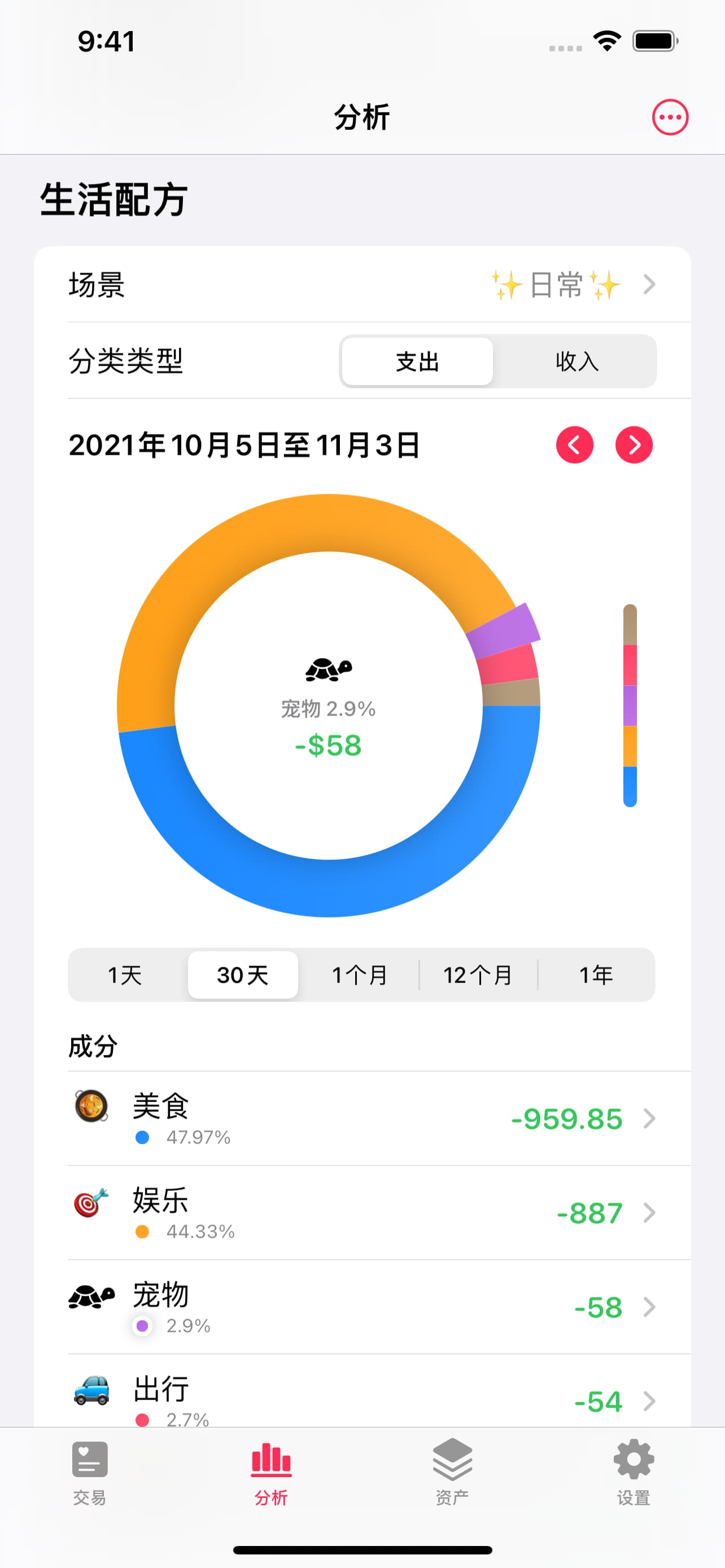Open the more options ellipsis menu
725x1568 pixels.
click(x=670, y=117)
